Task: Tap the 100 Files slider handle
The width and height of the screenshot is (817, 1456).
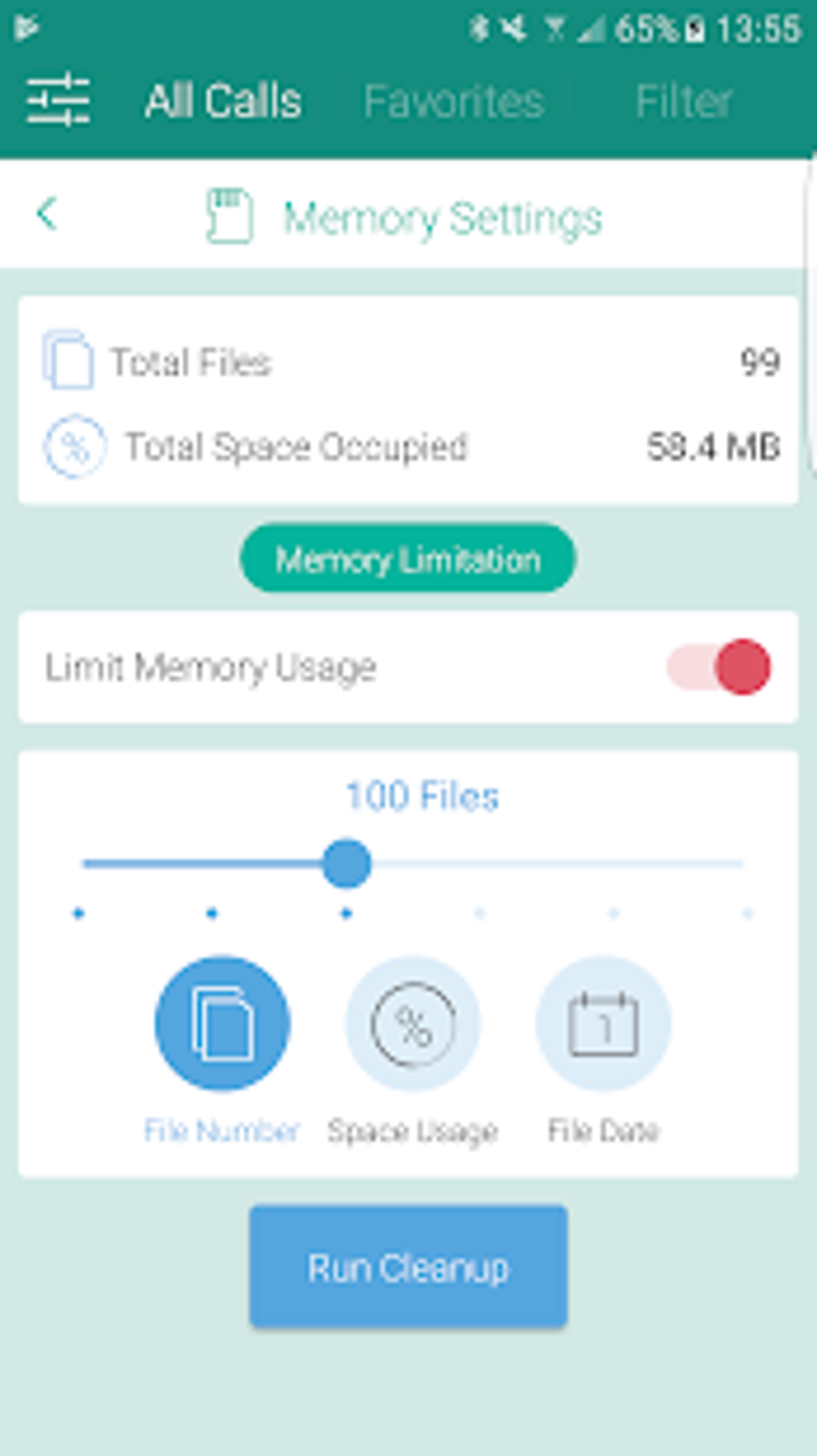Action: (346, 864)
